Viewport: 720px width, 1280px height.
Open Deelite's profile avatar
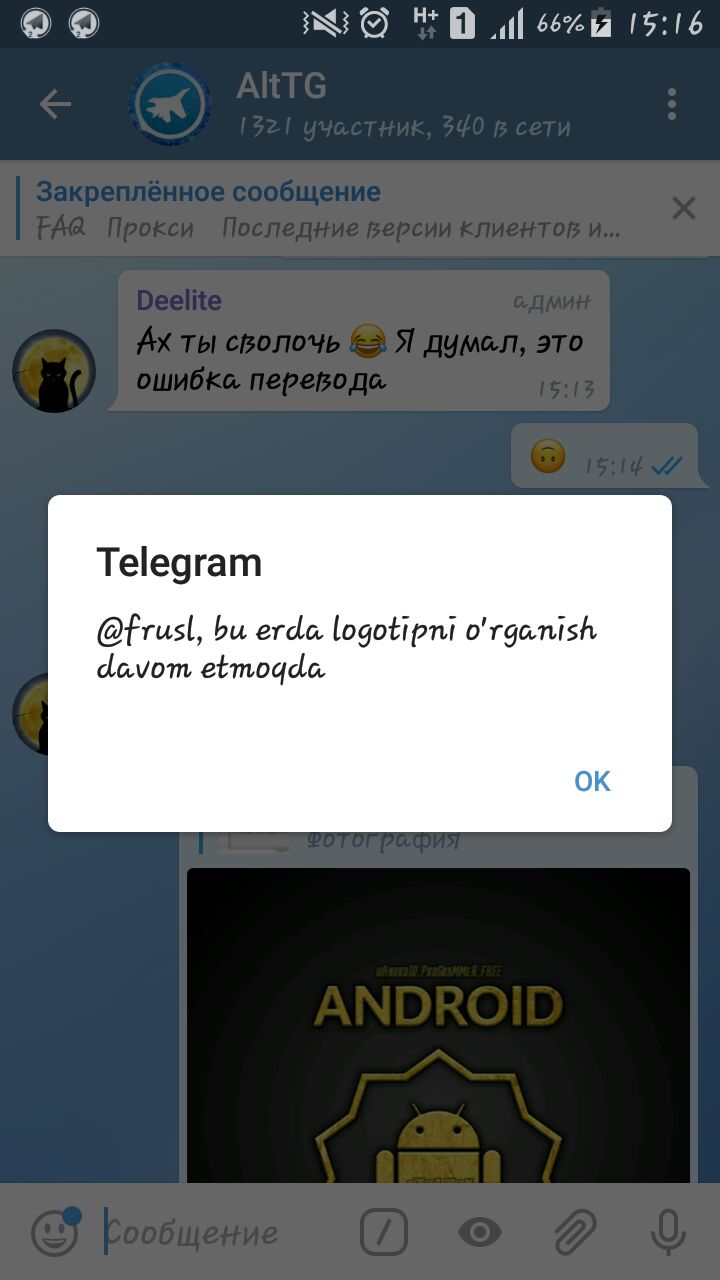(x=54, y=371)
